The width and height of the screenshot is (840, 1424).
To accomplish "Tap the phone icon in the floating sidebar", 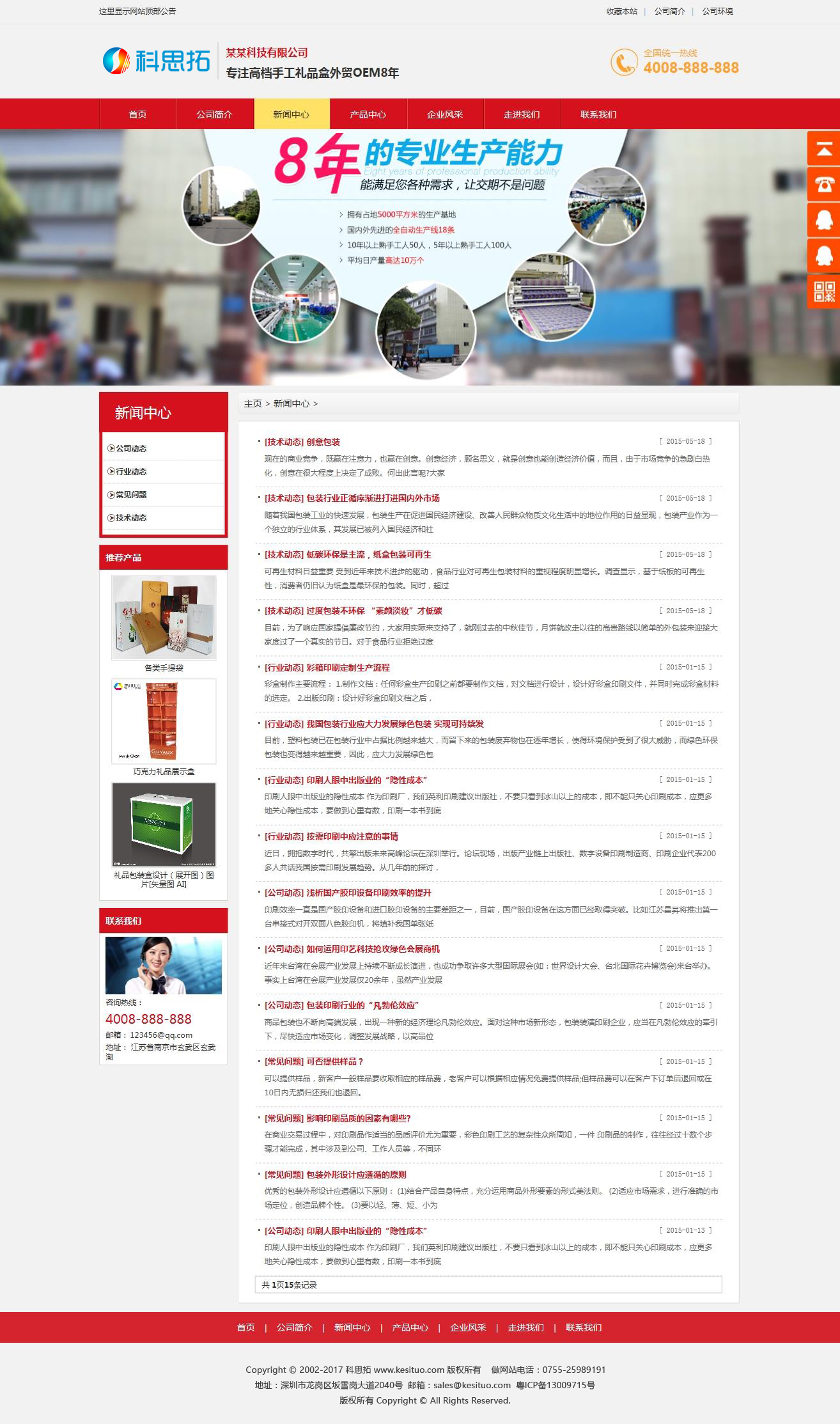I will click(823, 185).
